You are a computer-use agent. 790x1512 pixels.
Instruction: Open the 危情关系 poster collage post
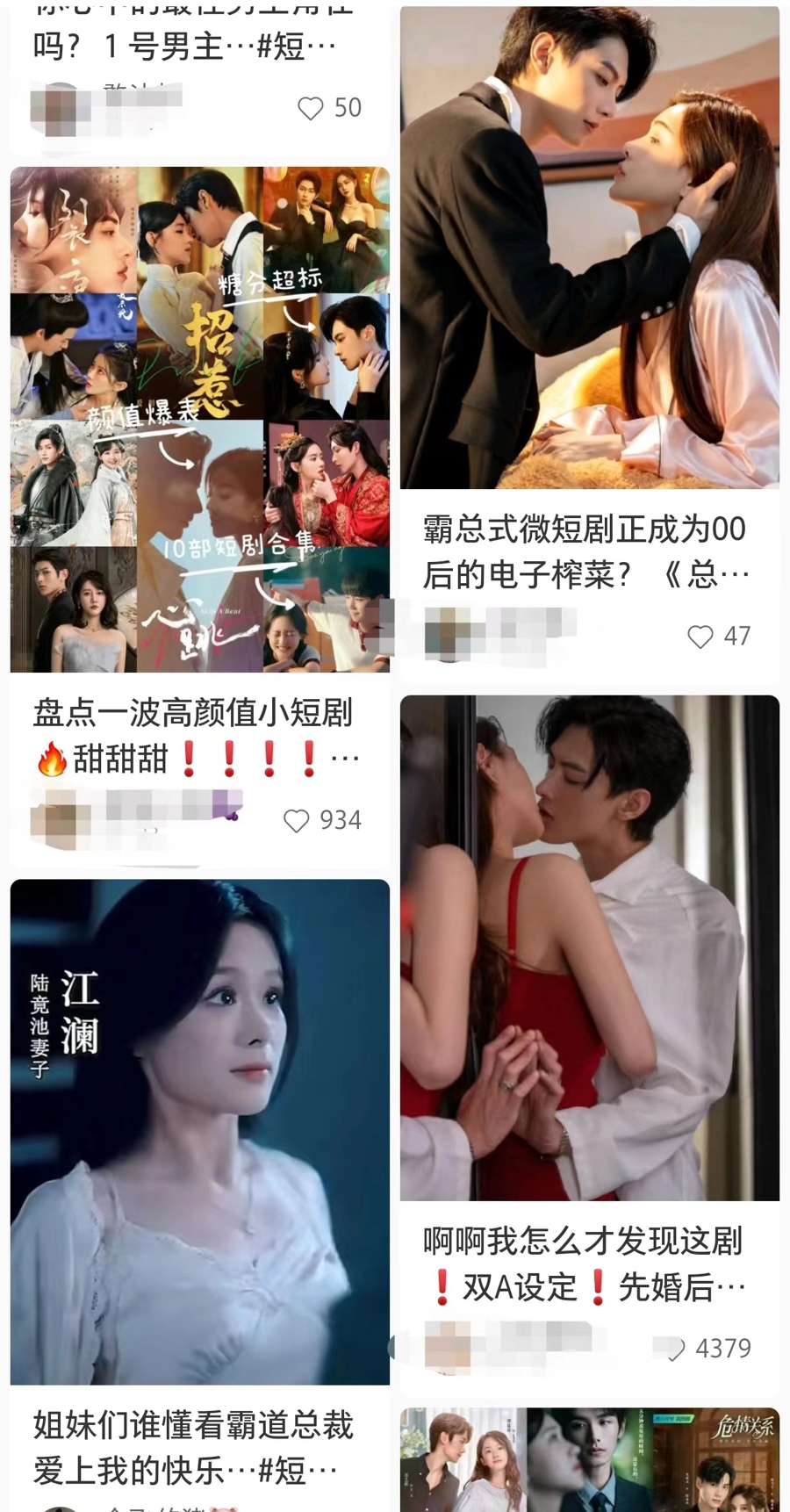[590, 1459]
